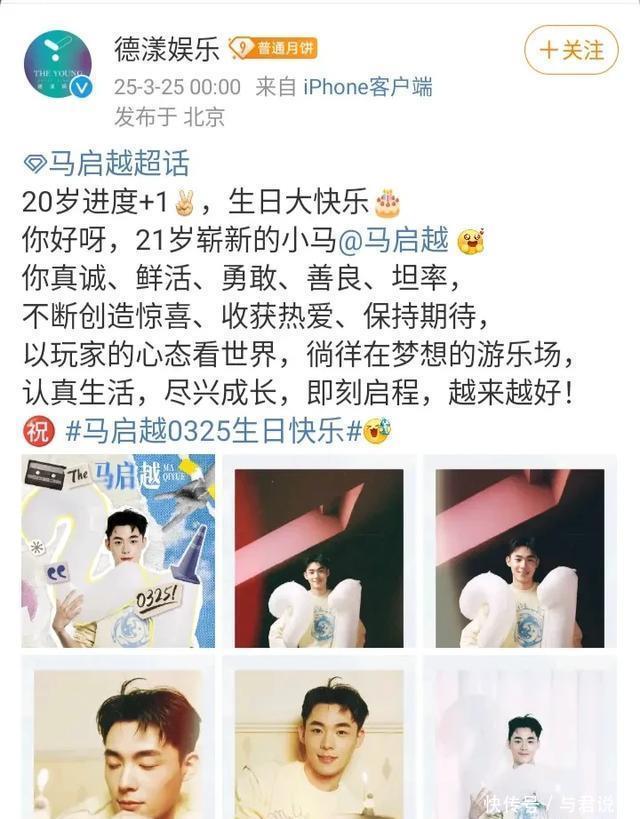
Task: View the 0325 collage poster image
Action: click(118, 551)
